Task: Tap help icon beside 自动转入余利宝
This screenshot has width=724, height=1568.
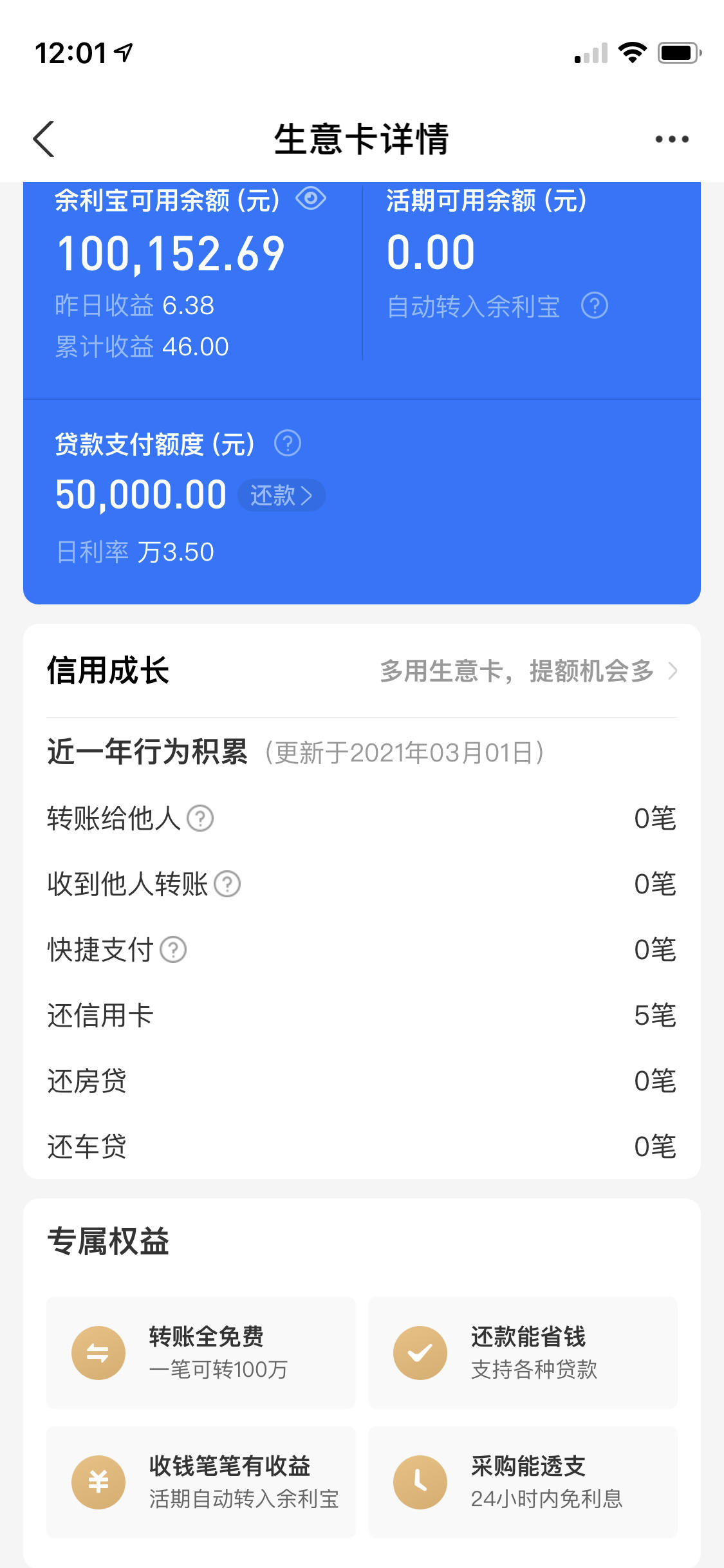Action: (595, 306)
